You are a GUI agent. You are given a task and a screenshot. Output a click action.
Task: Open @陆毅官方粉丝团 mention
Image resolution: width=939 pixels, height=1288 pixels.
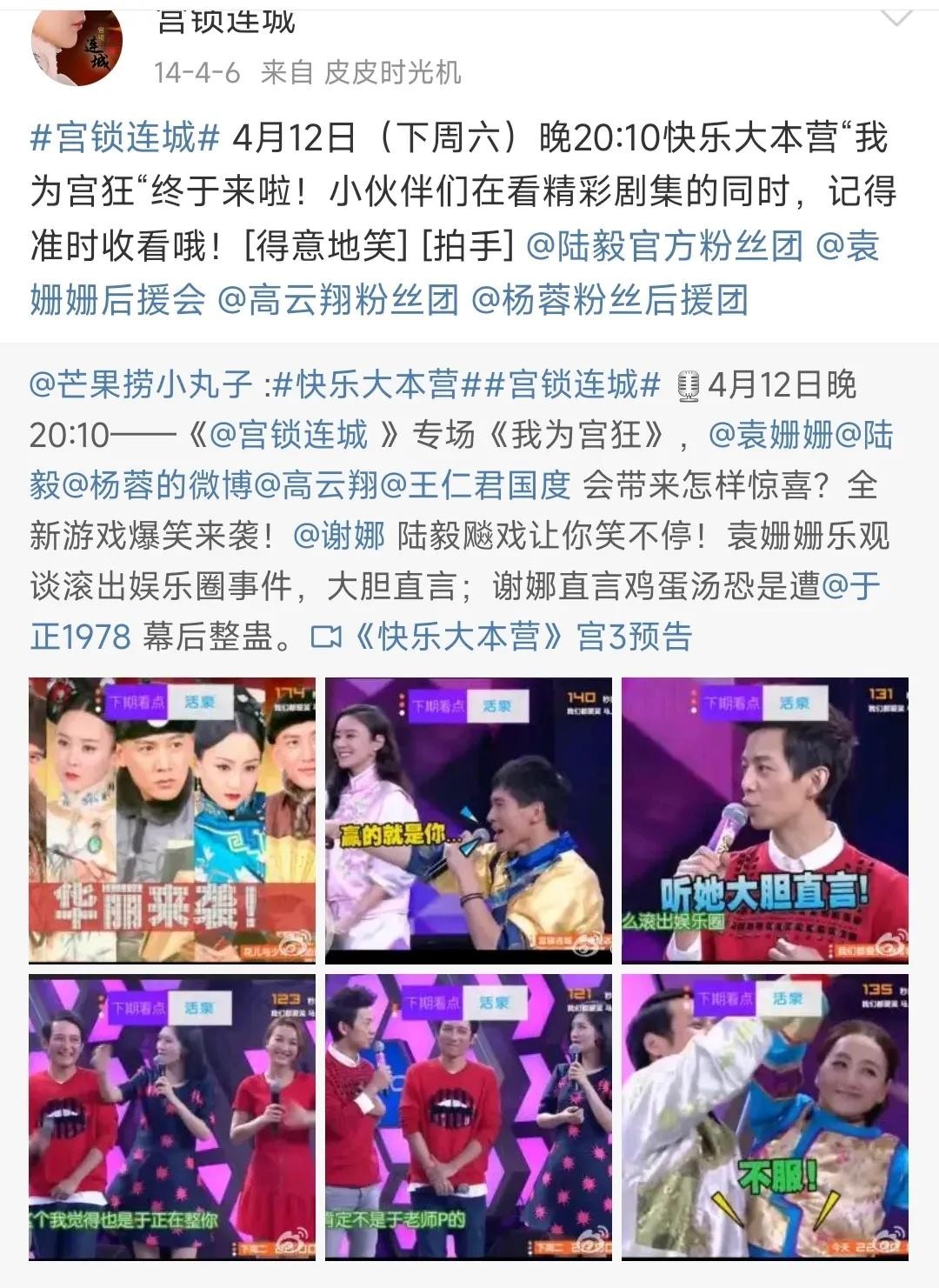pyautogui.click(x=664, y=246)
